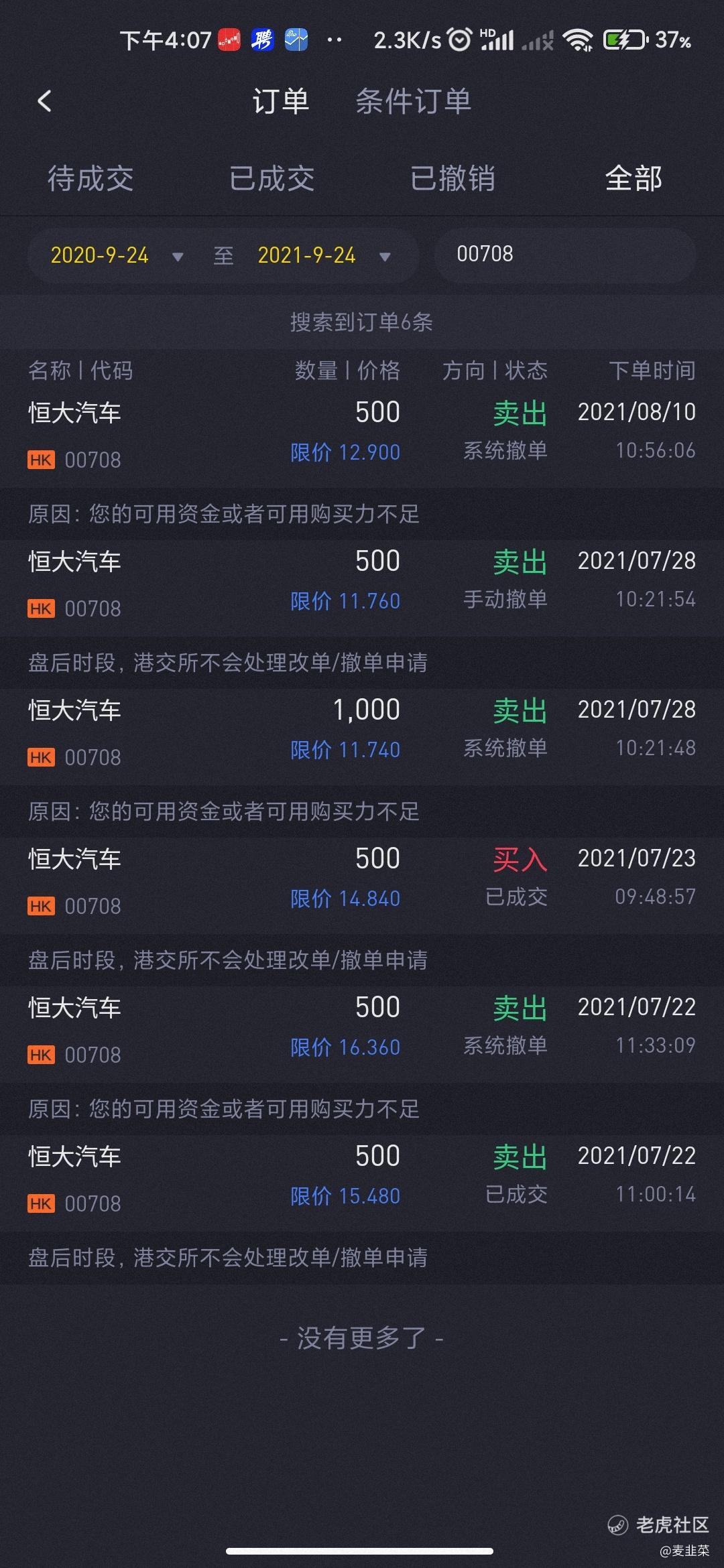Show 已撤销 cancelled orders
The width and height of the screenshot is (724, 1568).
point(452,179)
